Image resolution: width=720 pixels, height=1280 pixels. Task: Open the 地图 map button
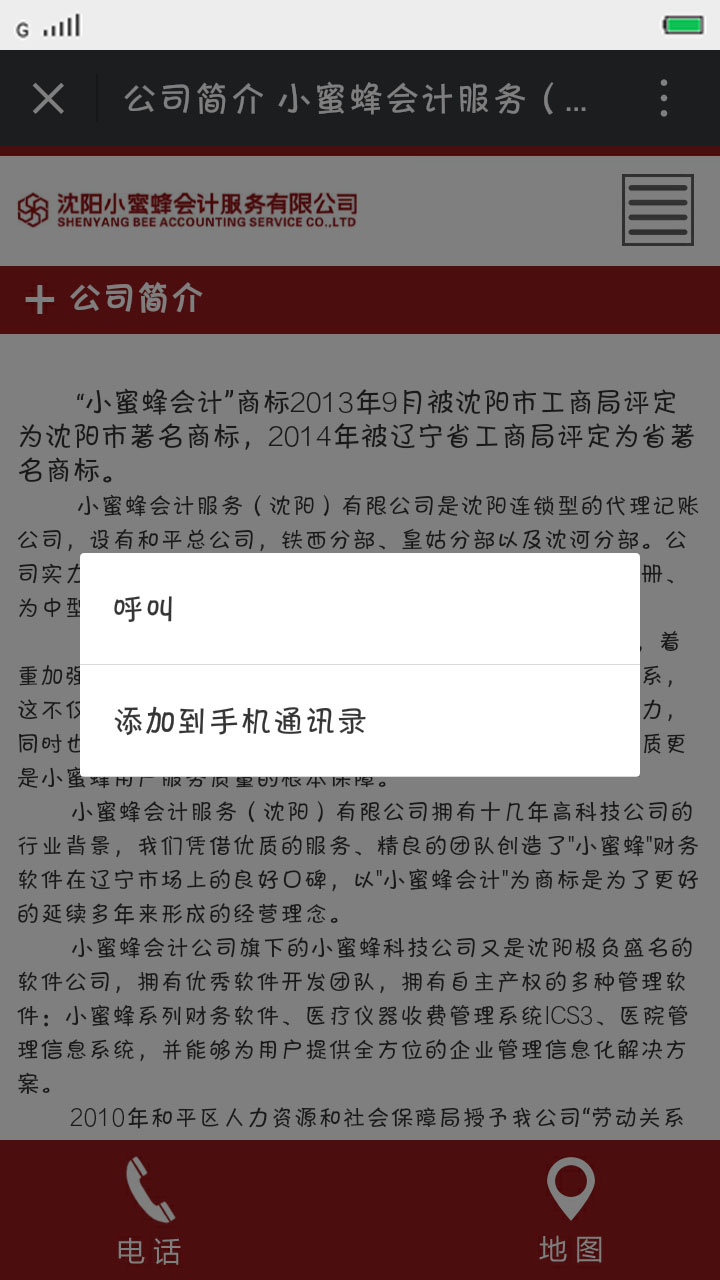(571, 1210)
